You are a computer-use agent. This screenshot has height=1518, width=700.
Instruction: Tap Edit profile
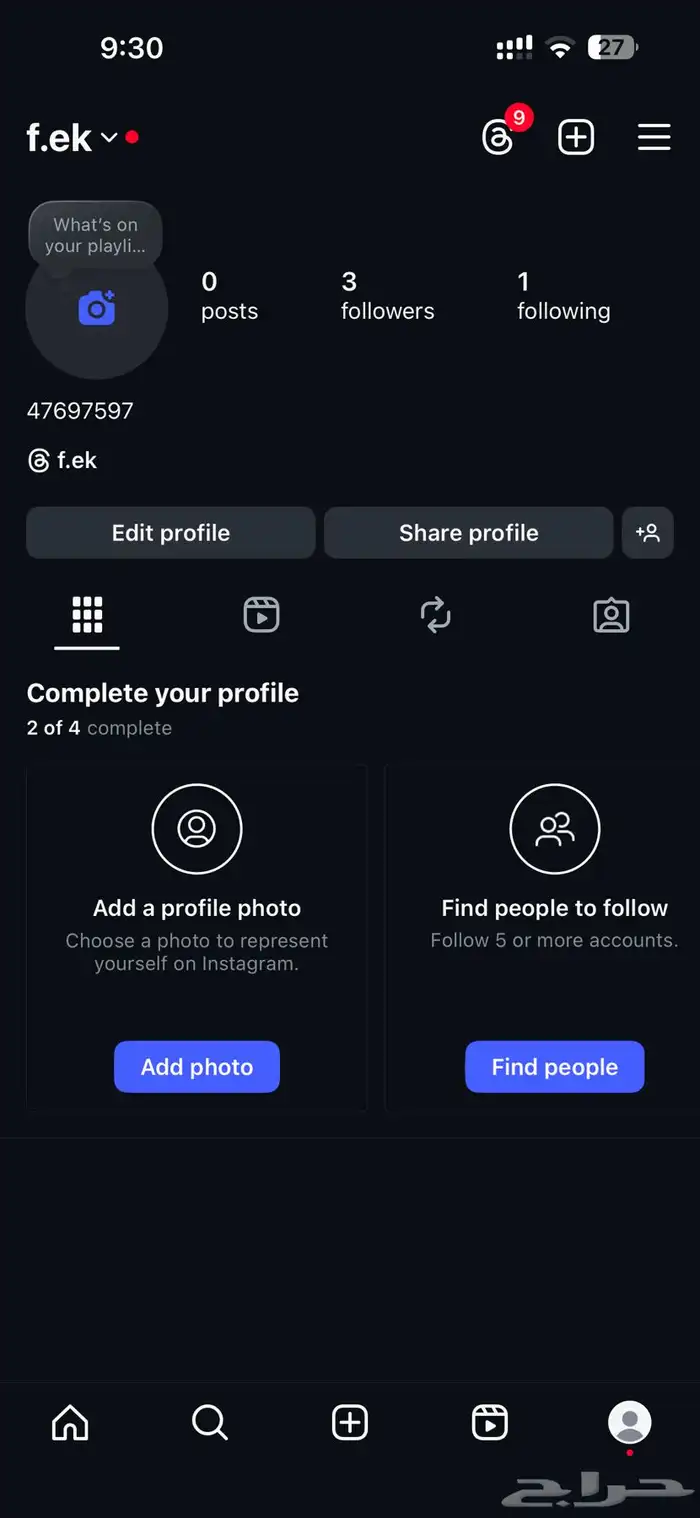click(171, 533)
